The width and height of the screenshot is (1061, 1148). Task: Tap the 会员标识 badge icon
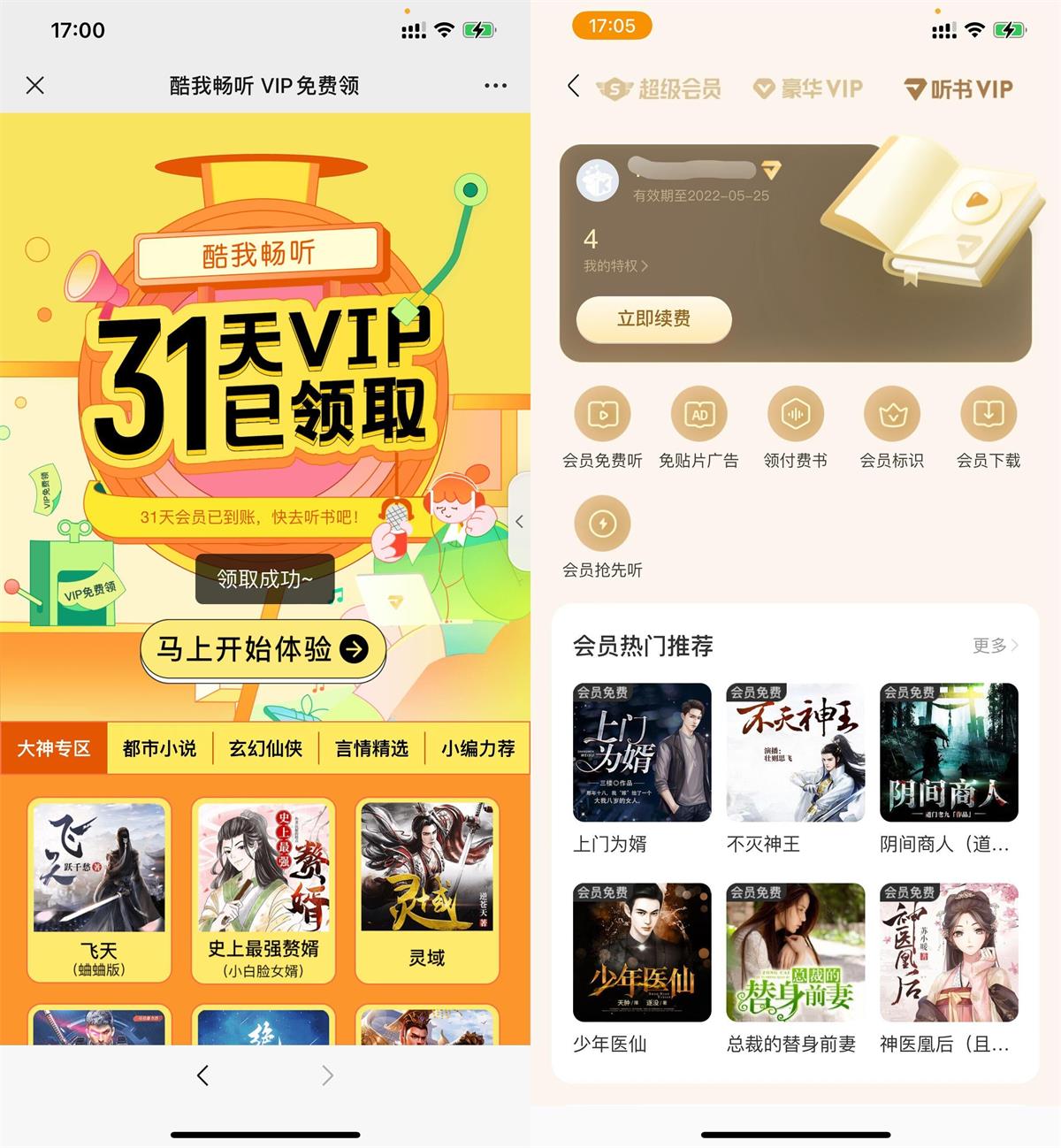(891, 414)
